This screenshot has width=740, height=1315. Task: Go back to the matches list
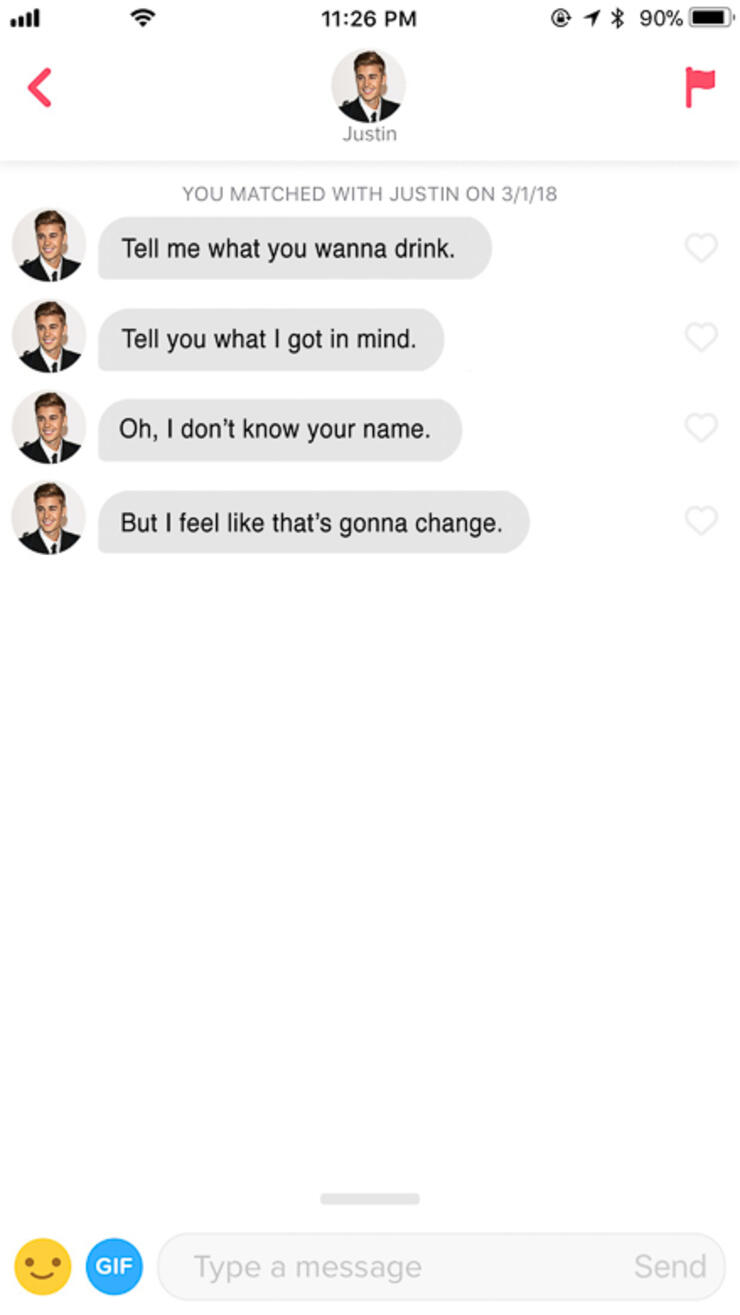point(40,88)
